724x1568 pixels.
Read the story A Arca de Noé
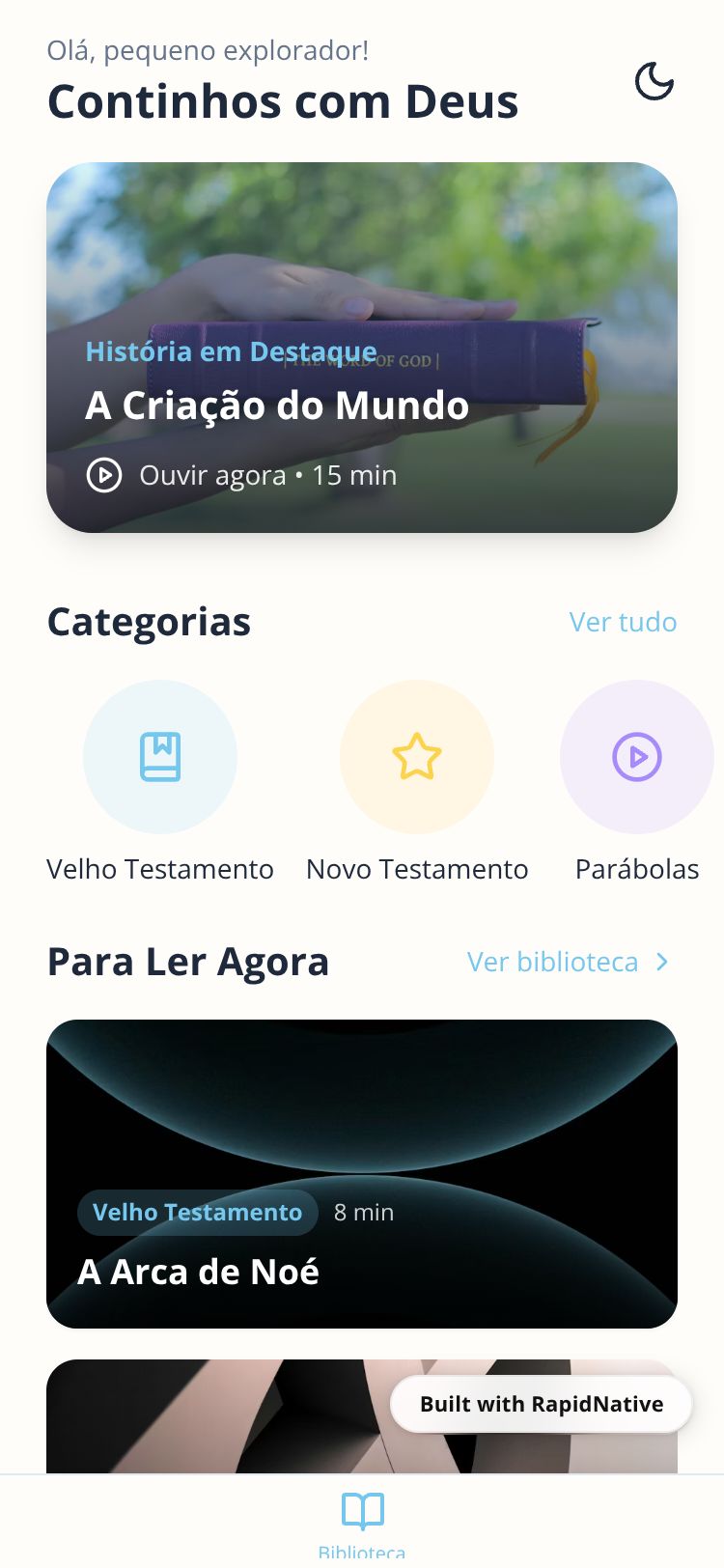point(362,1173)
